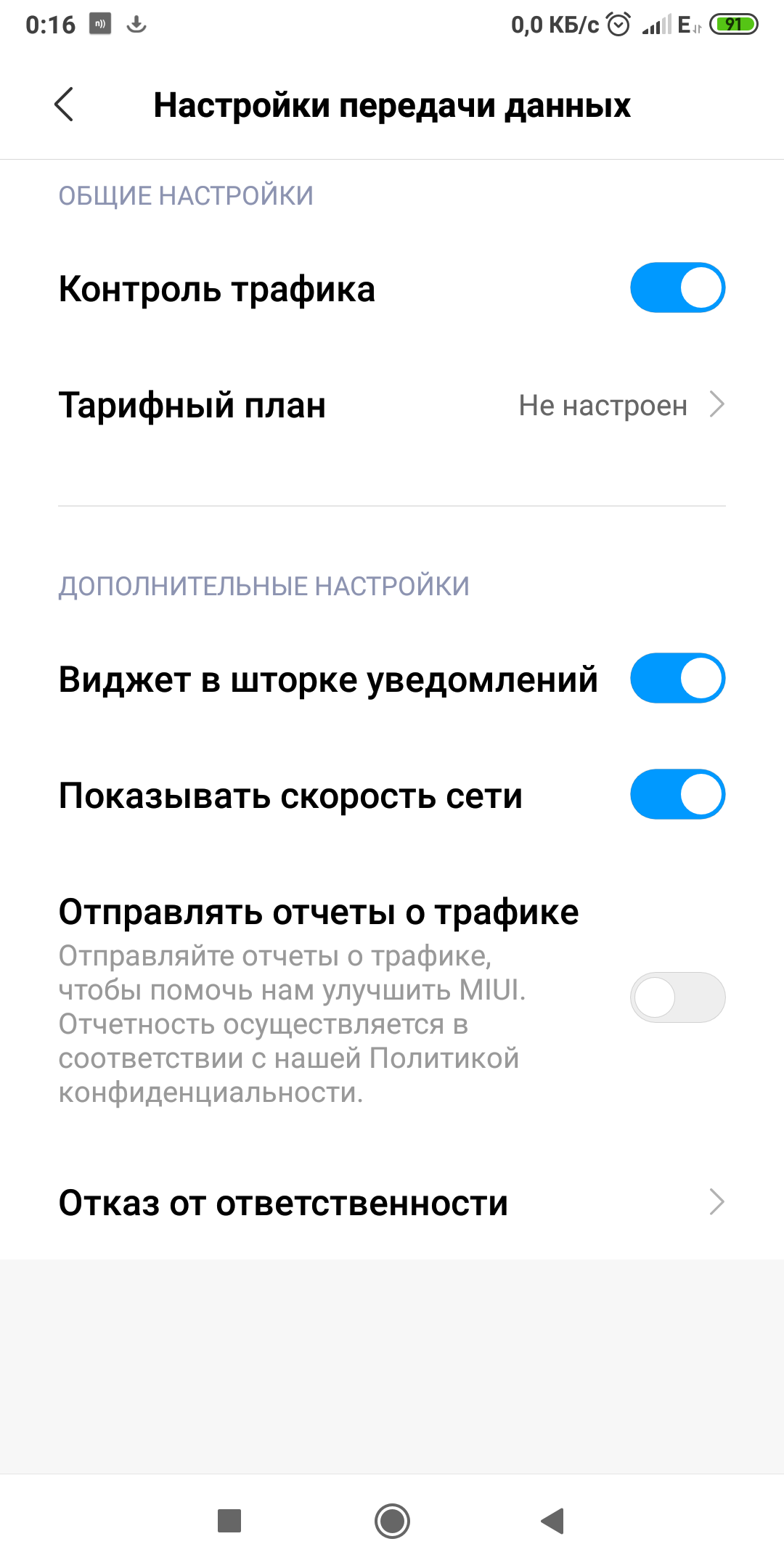Open recent apps from the navigation bar

click(x=229, y=1521)
